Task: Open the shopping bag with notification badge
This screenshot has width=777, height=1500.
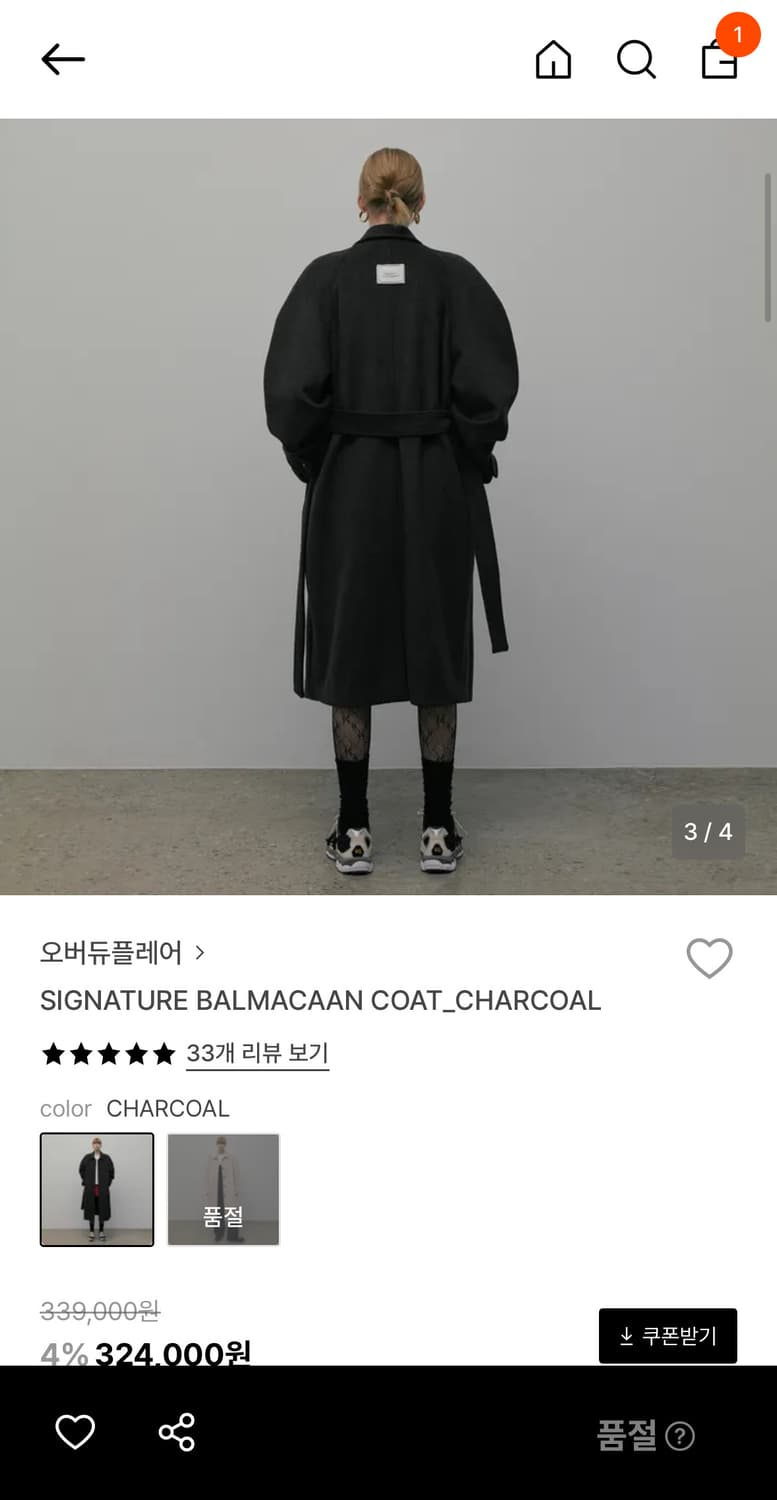Action: (718, 62)
